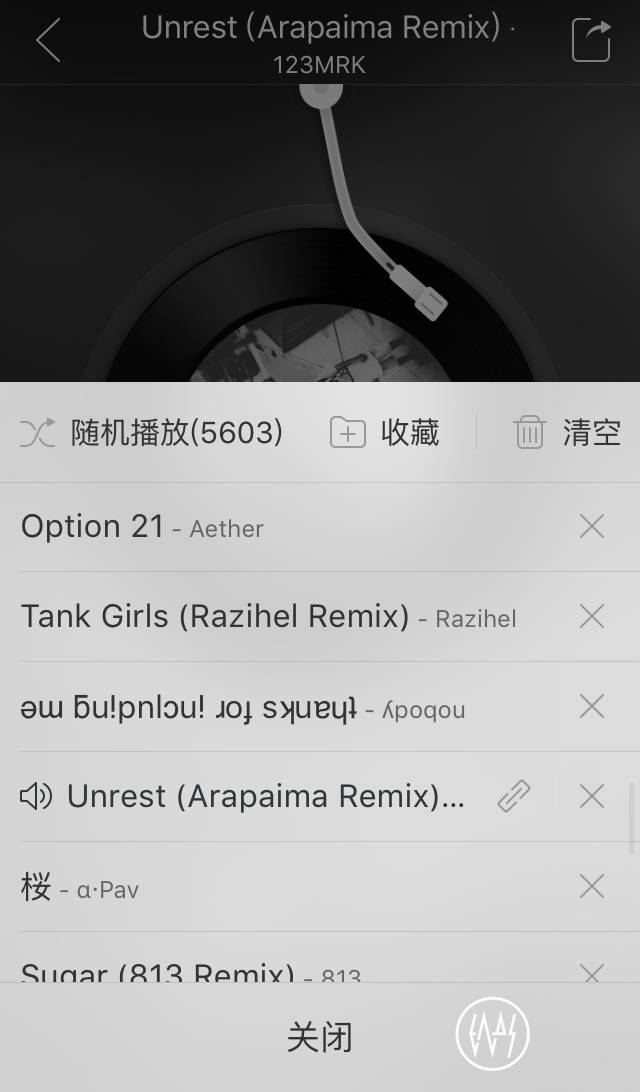Viewport: 640px width, 1092px height.
Task: Save the playlist with 收藏
Action: [x=385, y=432]
